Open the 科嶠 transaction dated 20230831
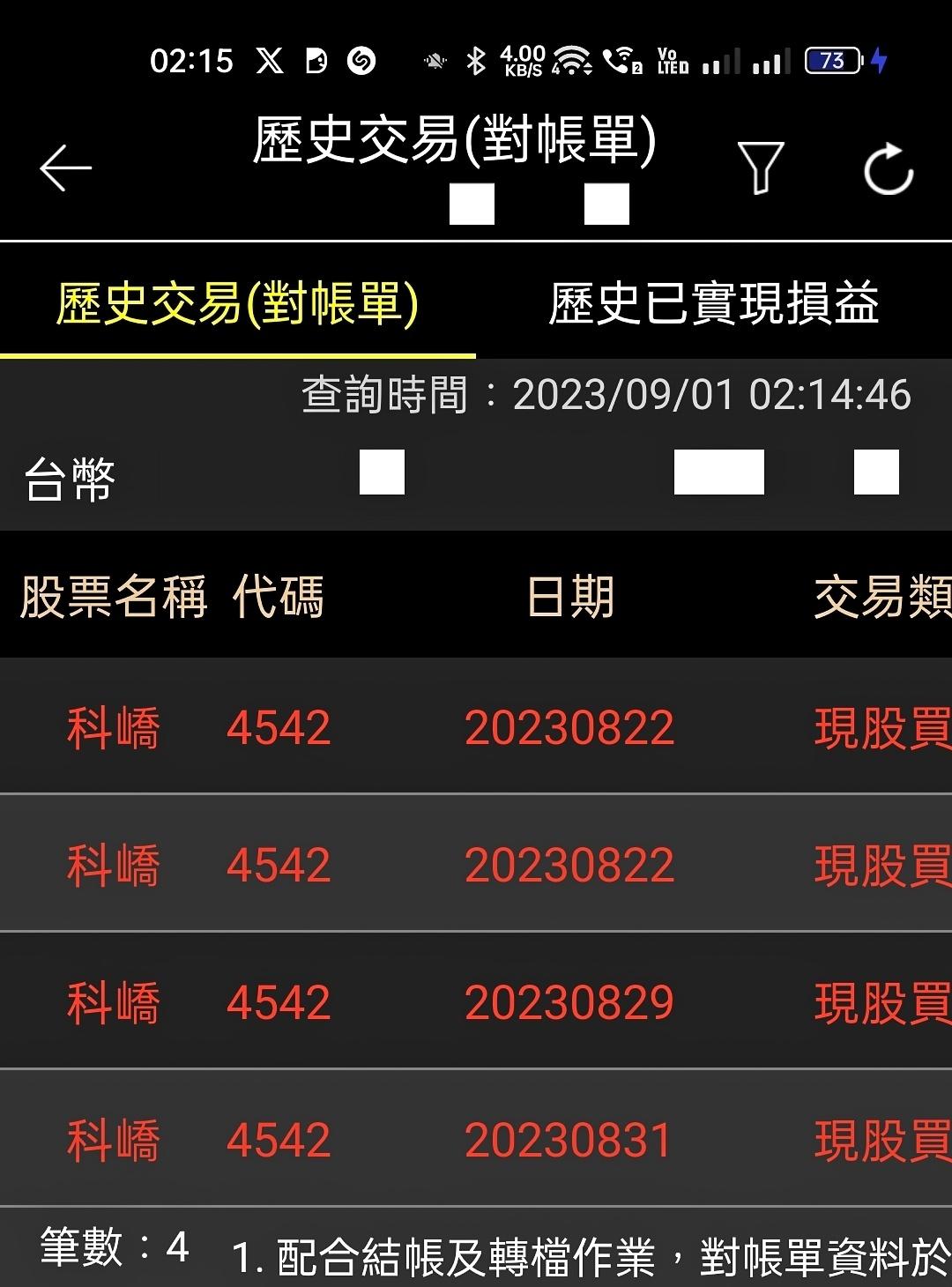 click(x=476, y=1140)
